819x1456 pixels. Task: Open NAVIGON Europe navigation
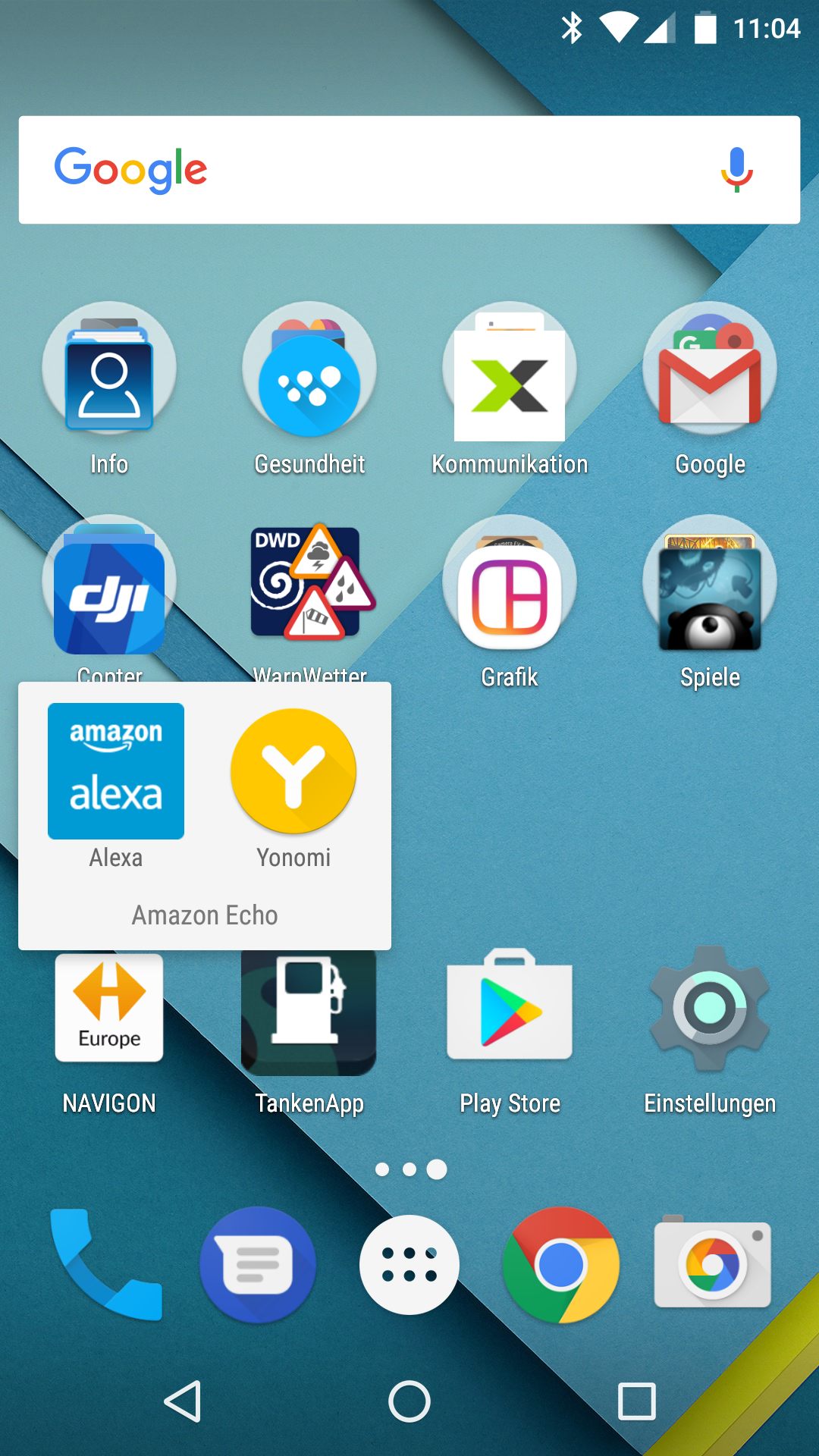point(109,1009)
